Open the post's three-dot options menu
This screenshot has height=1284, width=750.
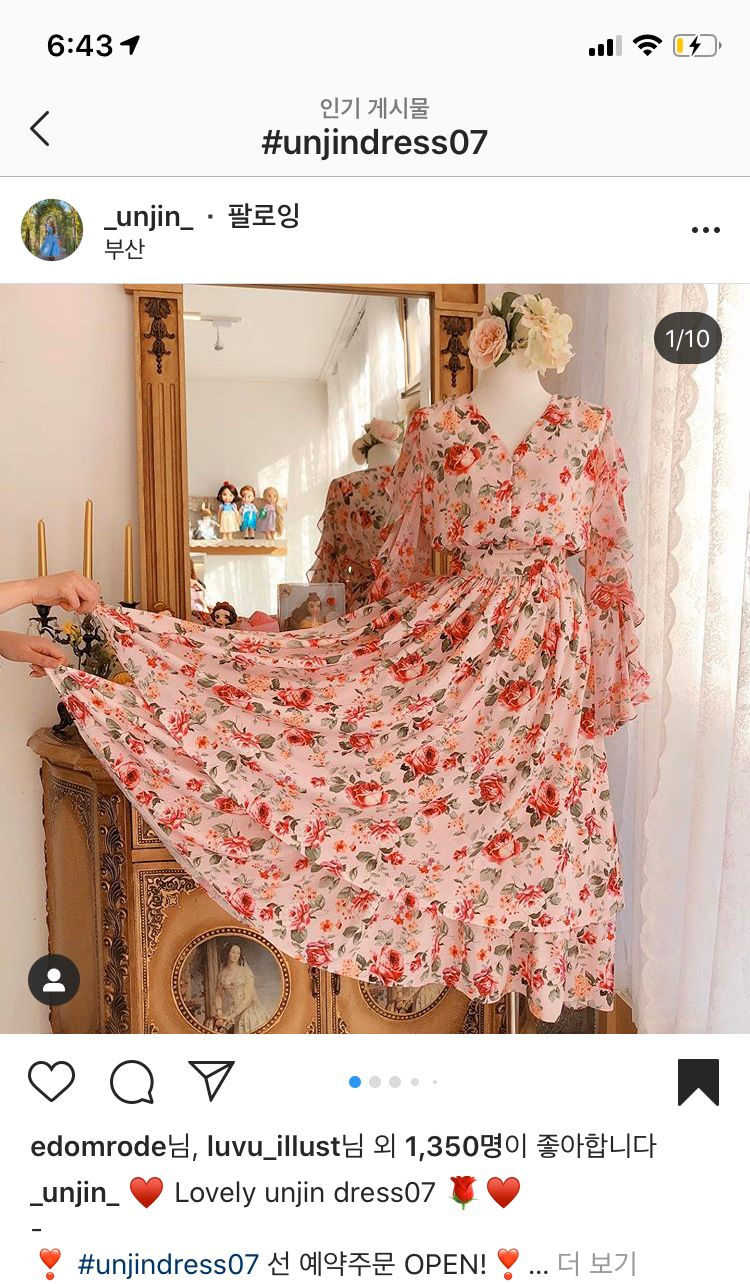705,230
